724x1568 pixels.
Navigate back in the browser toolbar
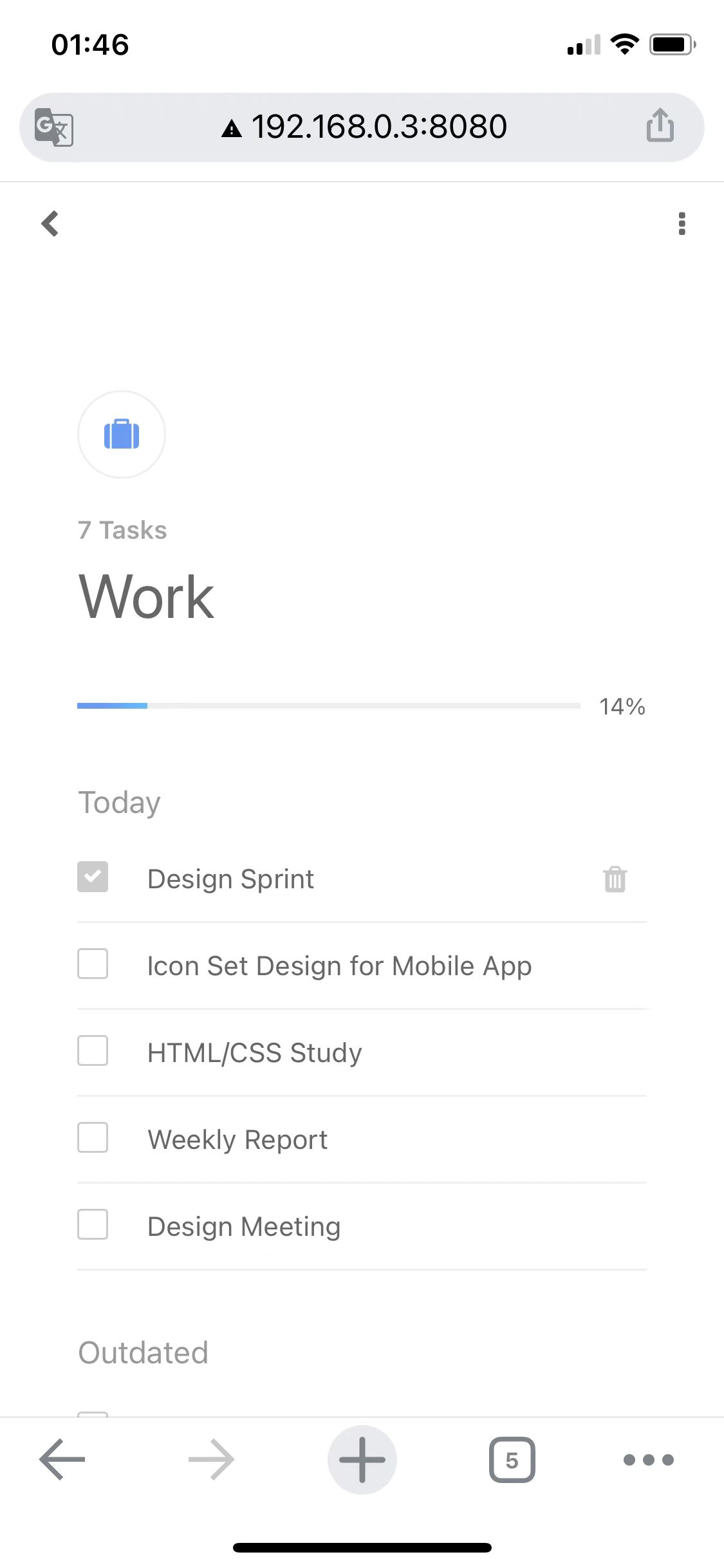(62, 1459)
